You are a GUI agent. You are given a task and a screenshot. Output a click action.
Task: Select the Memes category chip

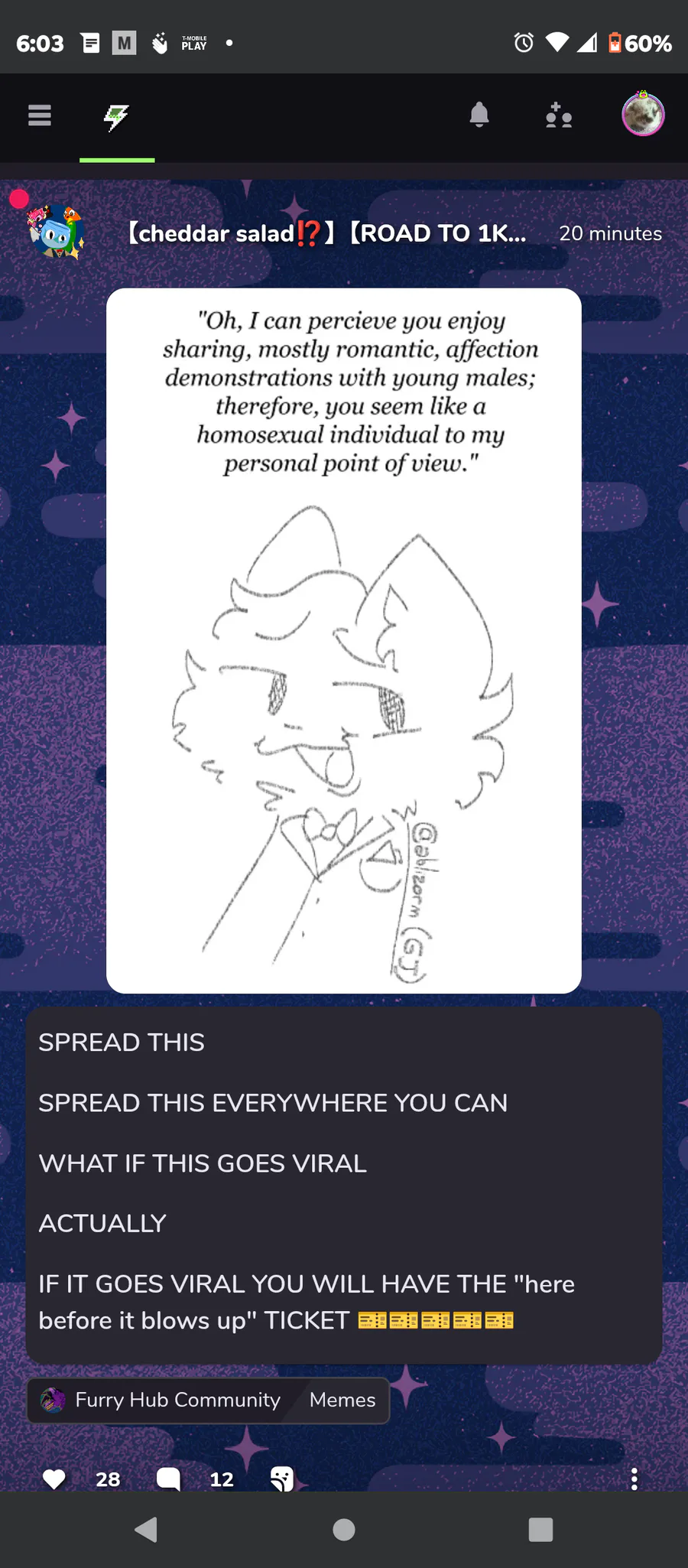(x=342, y=1400)
